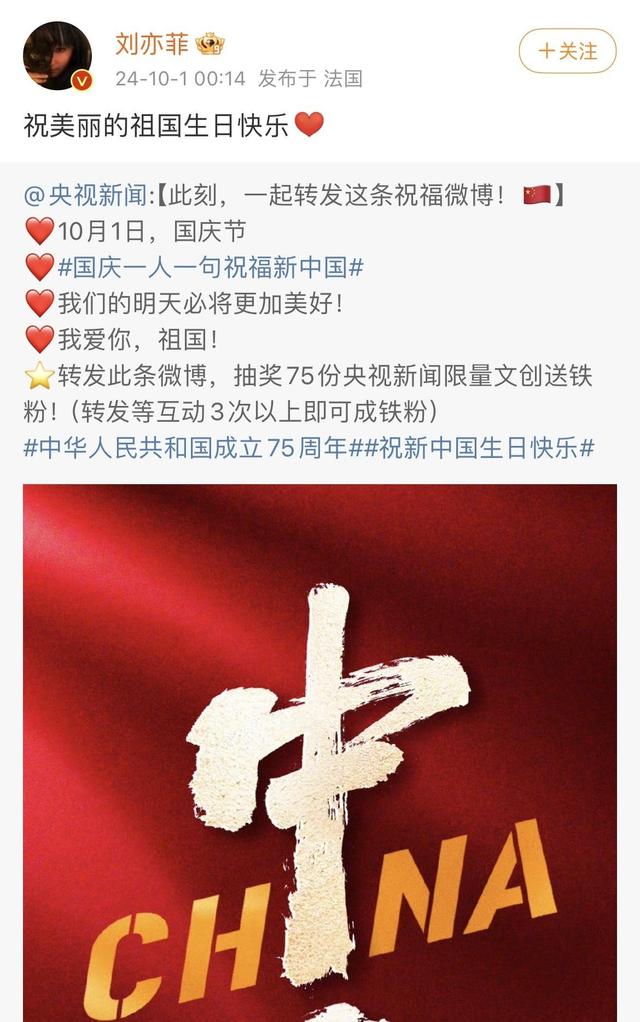Screen dimensions: 640x1022
Task: Open 刘亦菲's profile avatar
Action: (x=57, y=56)
